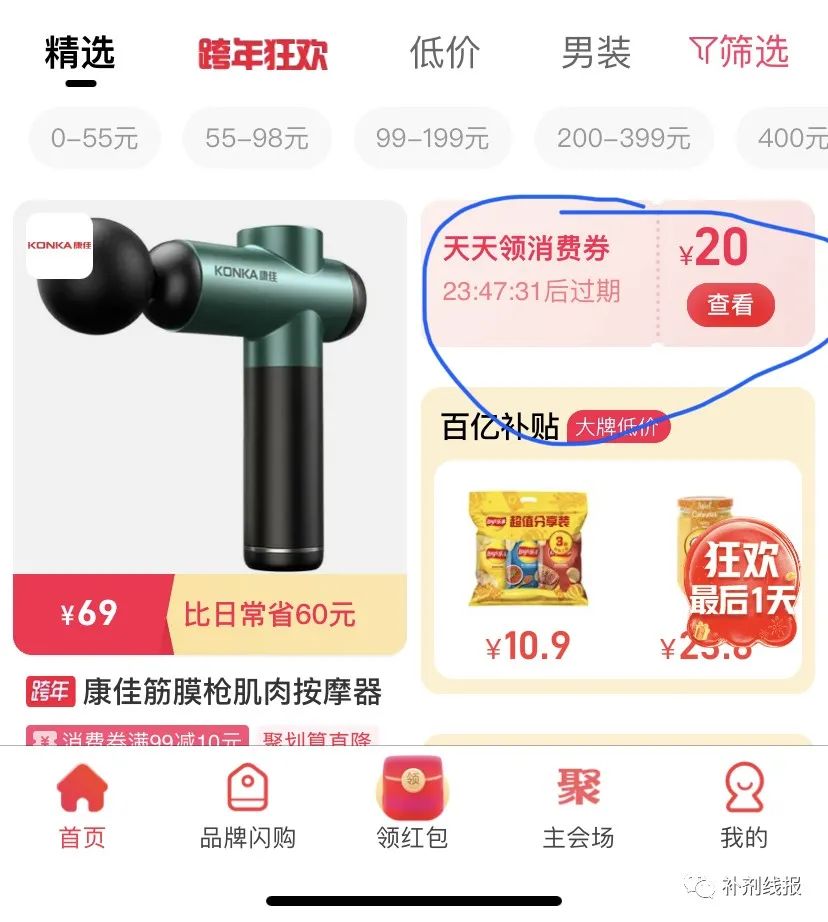The width and height of the screenshot is (828, 922).
Task: Filter by price range 0-55元
Action: tap(95, 138)
